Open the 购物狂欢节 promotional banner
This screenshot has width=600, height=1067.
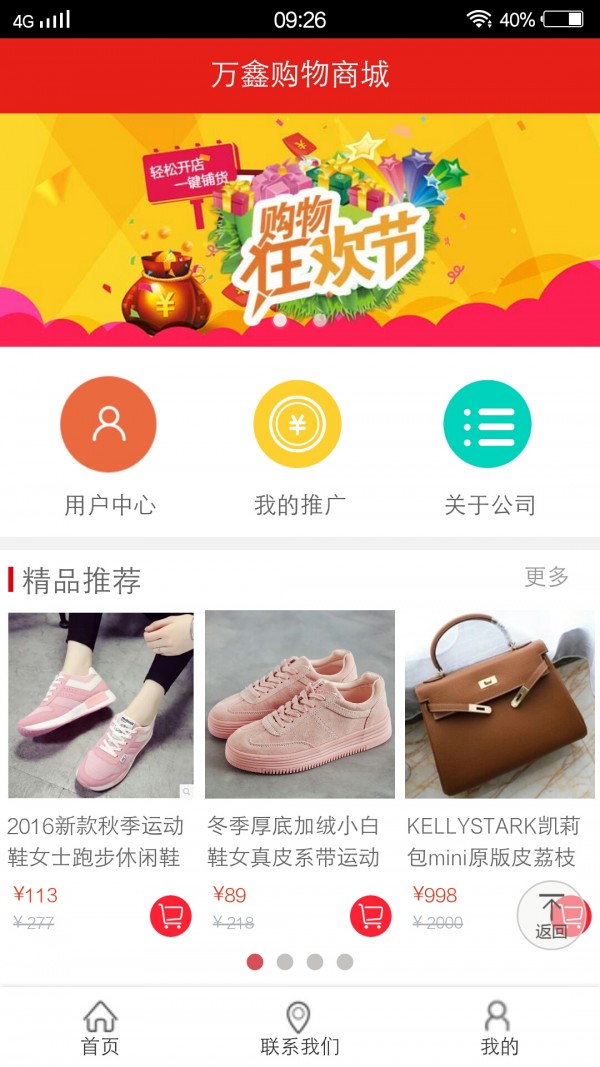[300, 230]
